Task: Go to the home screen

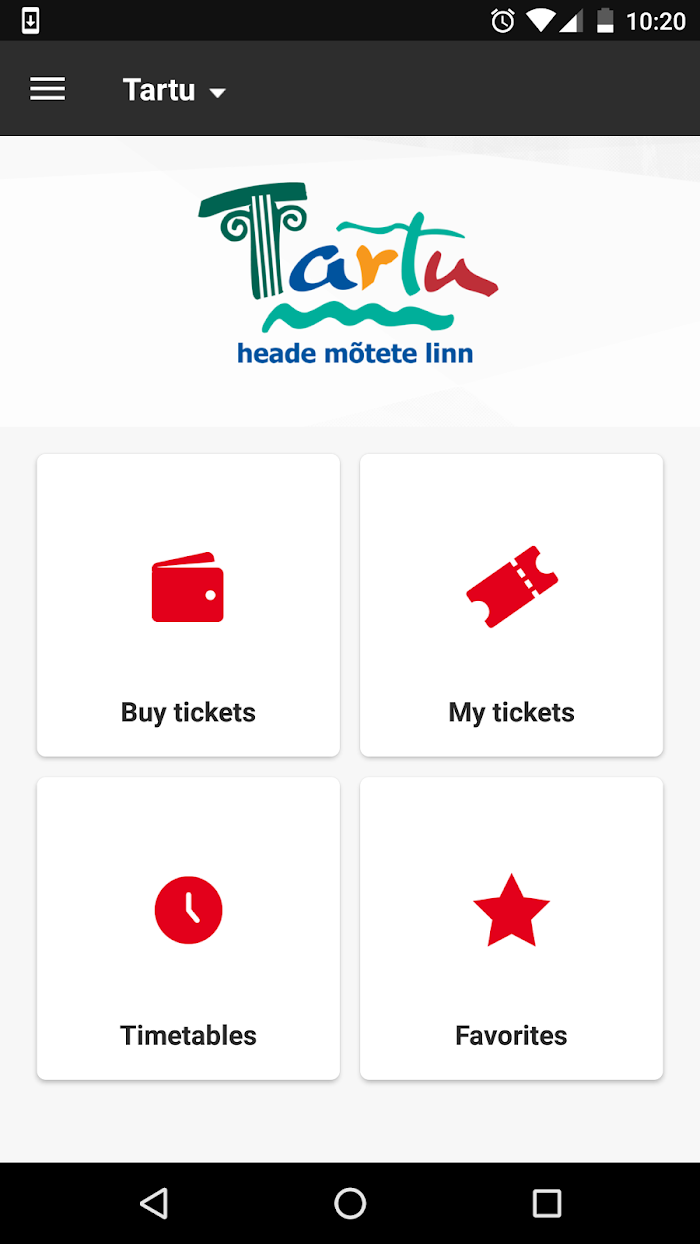Action: pos(350,1203)
